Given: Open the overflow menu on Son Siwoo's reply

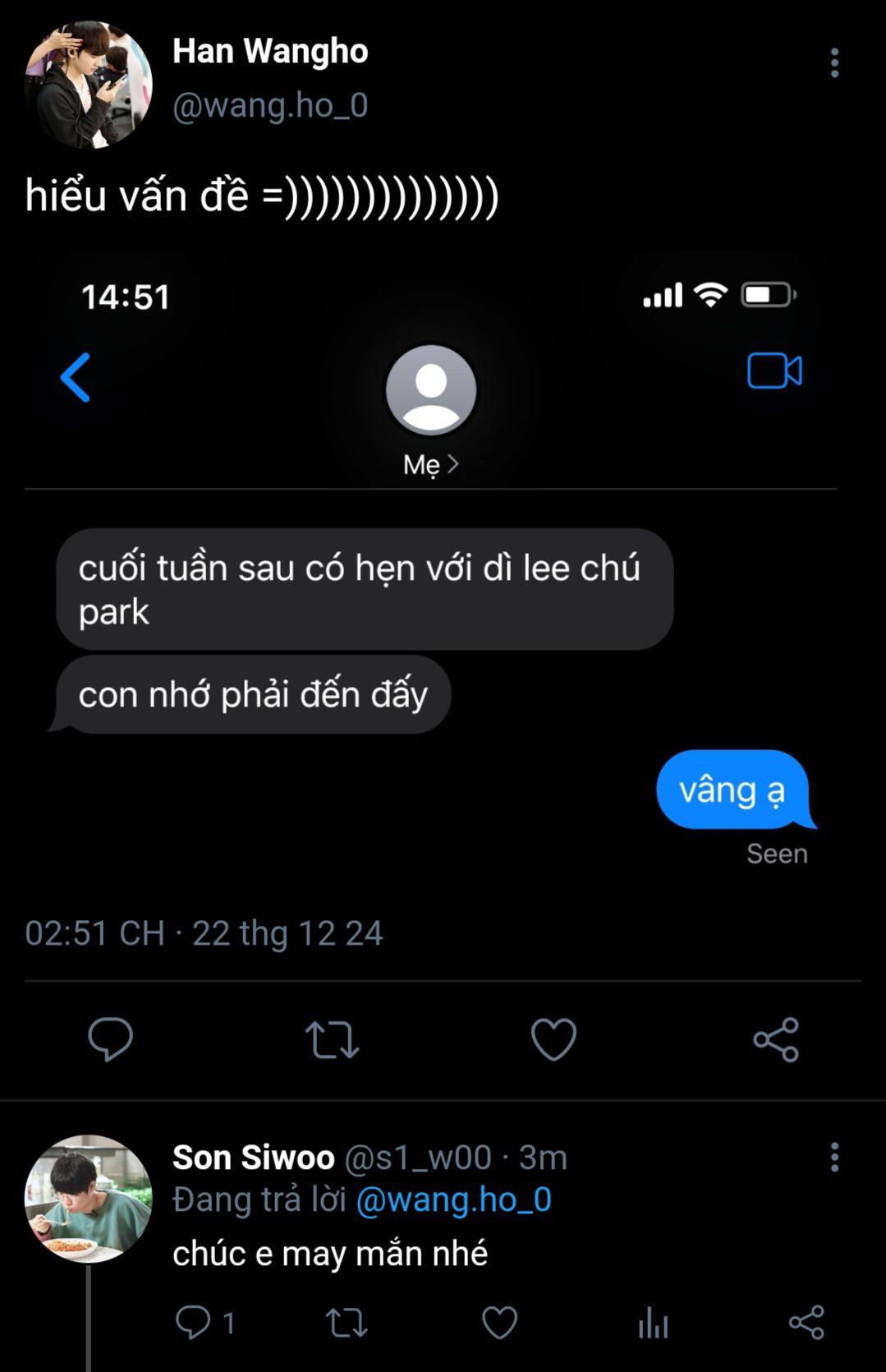Looking at the screenshot, I should pos(834,1157).
